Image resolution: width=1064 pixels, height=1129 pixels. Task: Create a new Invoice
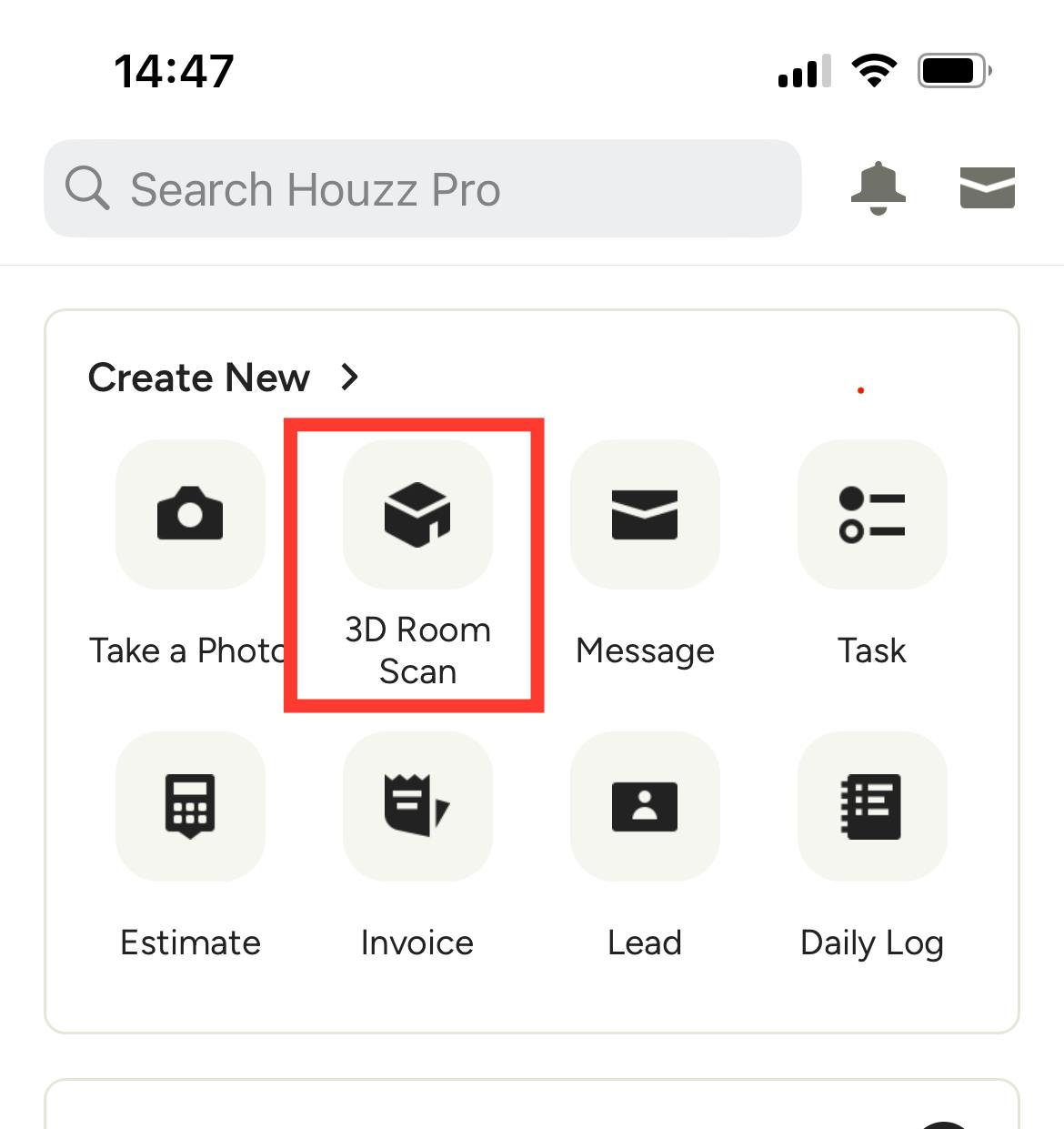[x=417, y=806]
